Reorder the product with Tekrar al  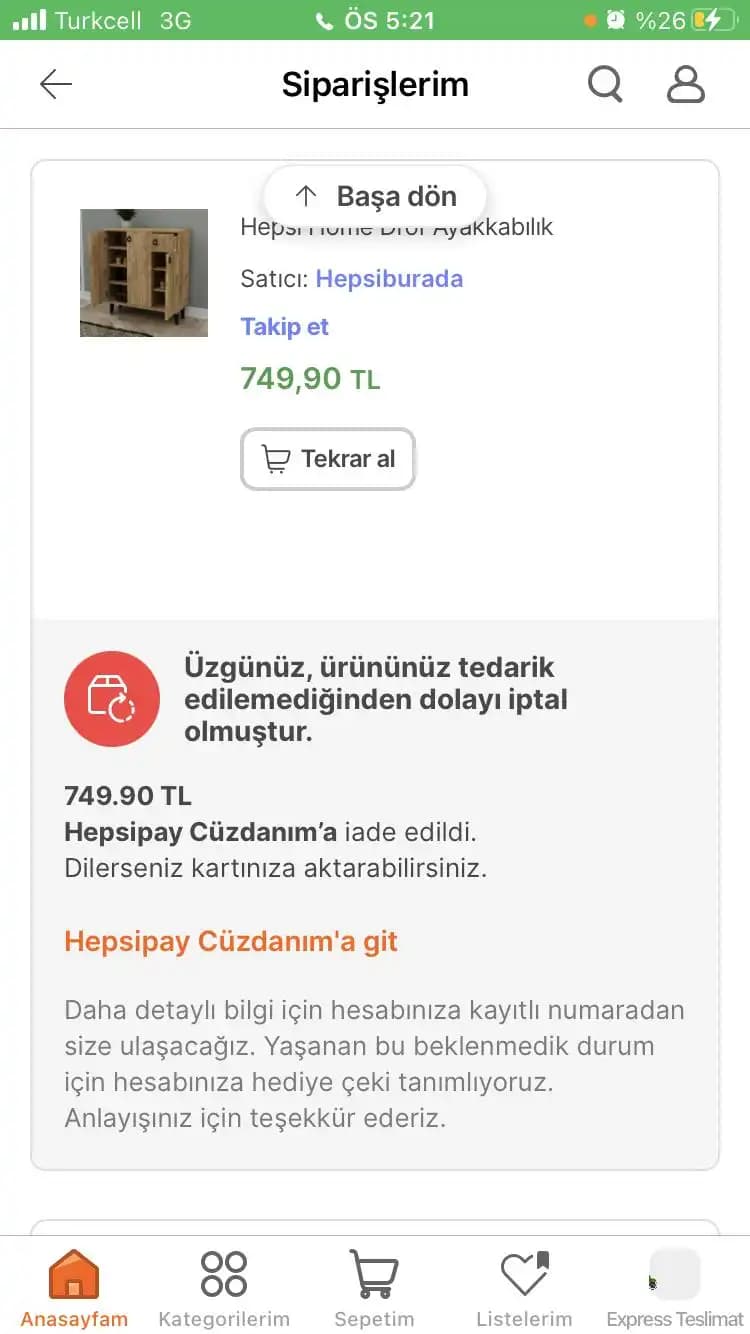328,459
